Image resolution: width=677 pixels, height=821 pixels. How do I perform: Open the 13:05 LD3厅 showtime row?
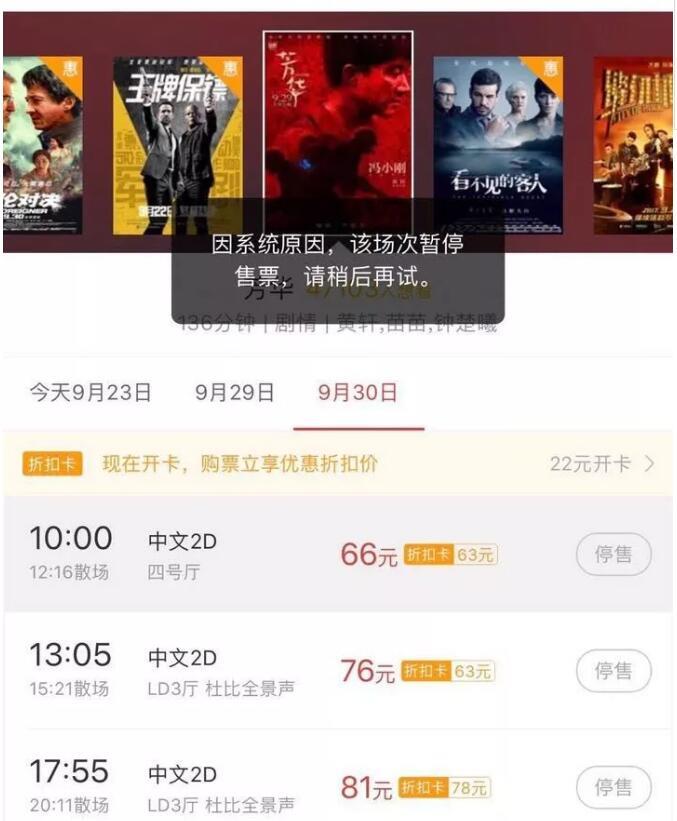tap(250, 671)
